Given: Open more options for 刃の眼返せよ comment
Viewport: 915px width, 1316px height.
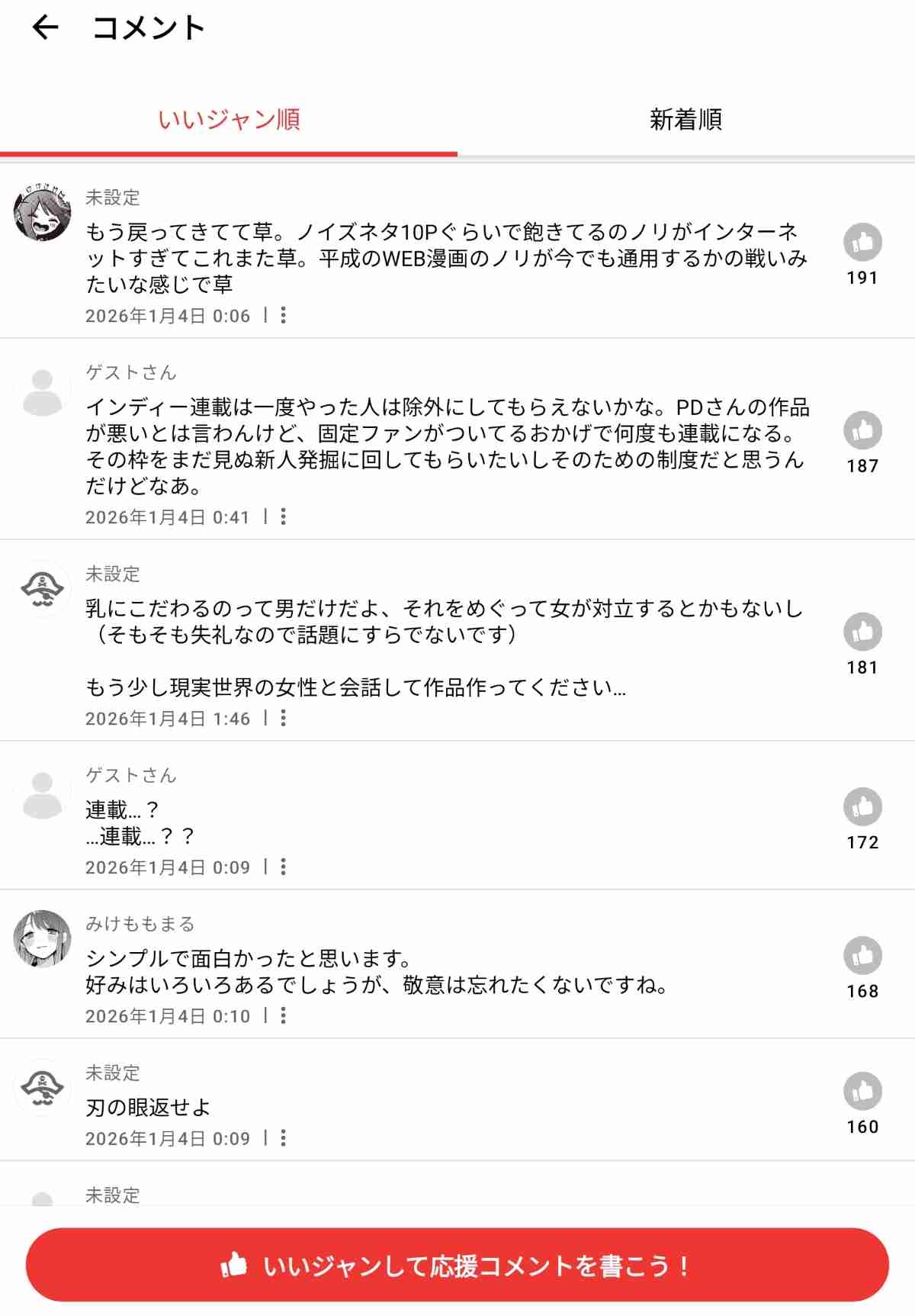Looking at the screenshot, I should [x=284, y=1138].
